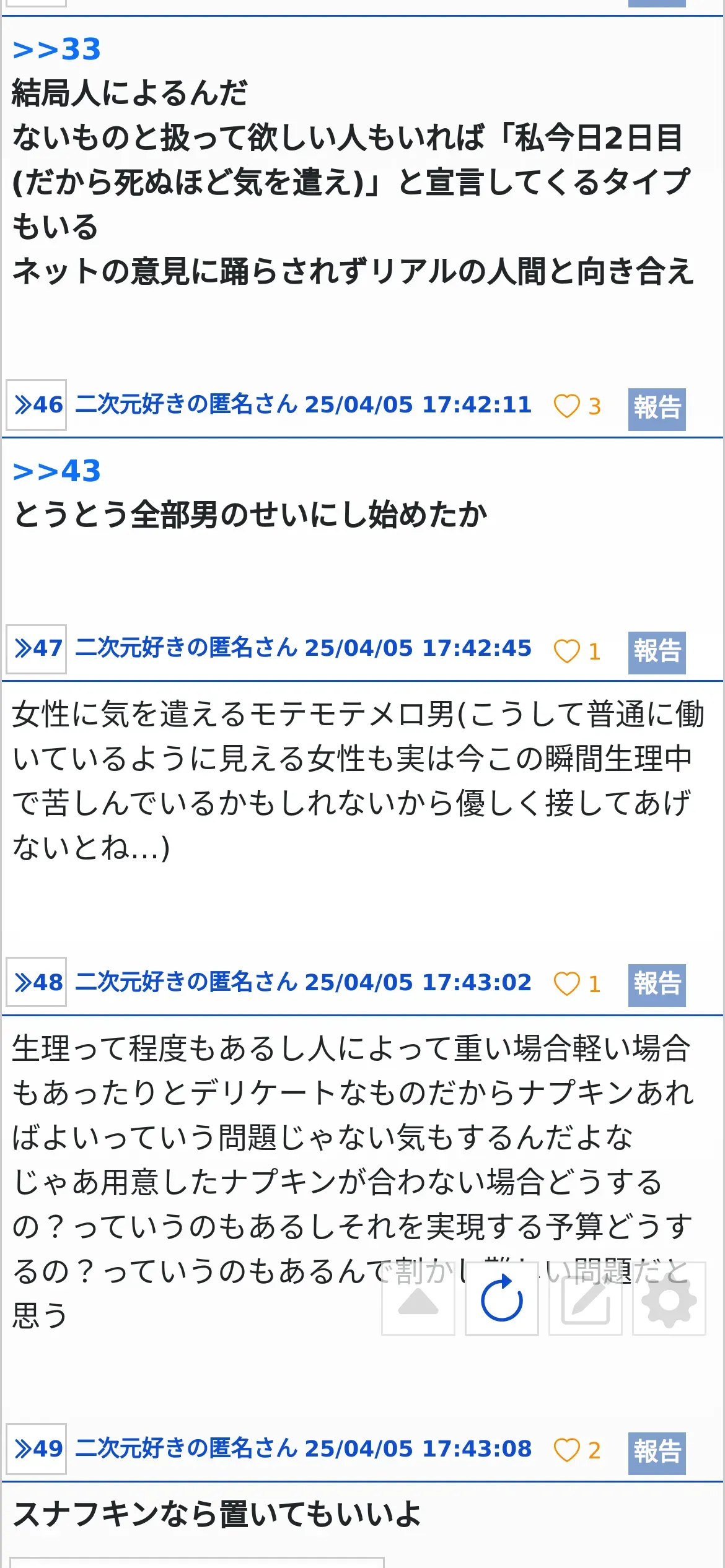
Task: Tap post number 46 anchor
Action: (37, 405)
